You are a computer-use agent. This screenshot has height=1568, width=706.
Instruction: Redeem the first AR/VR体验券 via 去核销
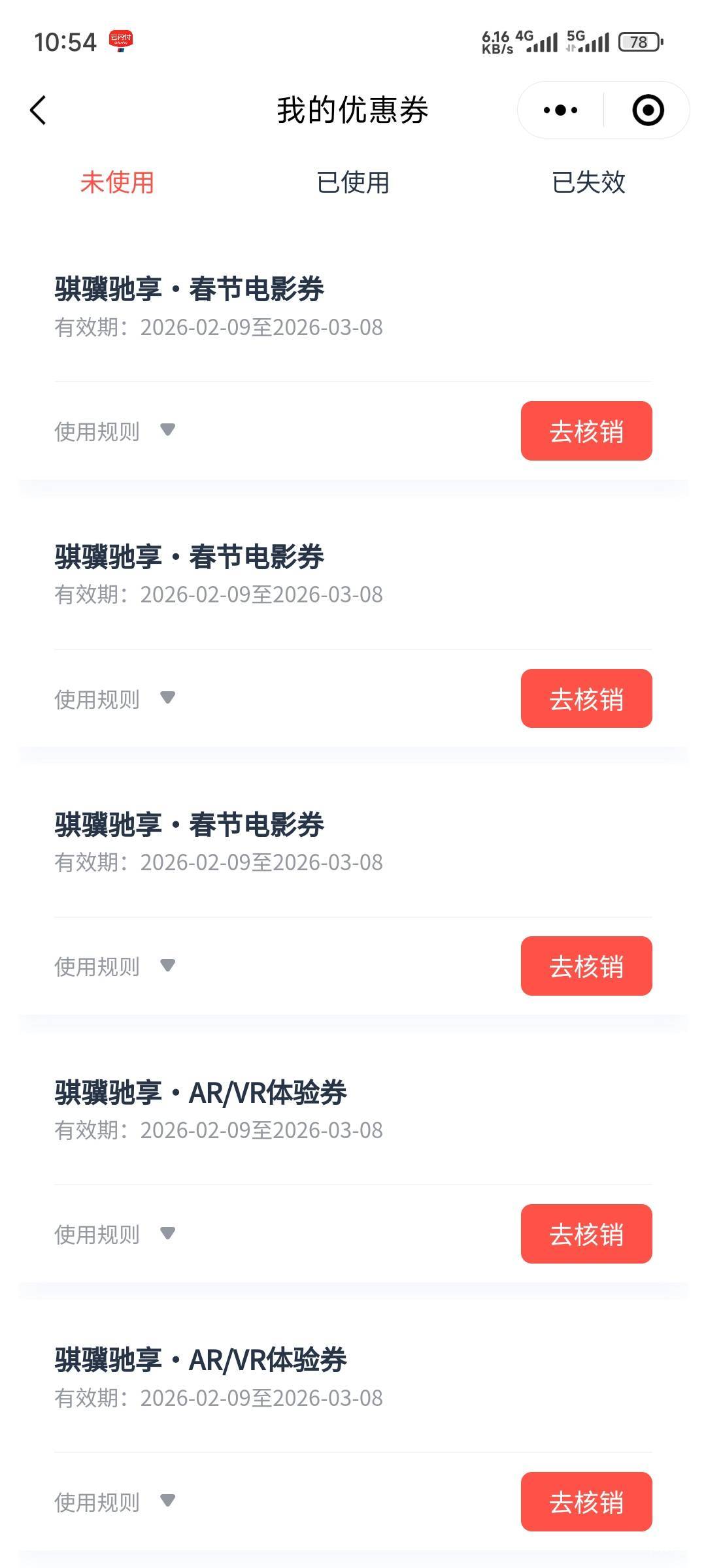click(x=586, y=1233)
